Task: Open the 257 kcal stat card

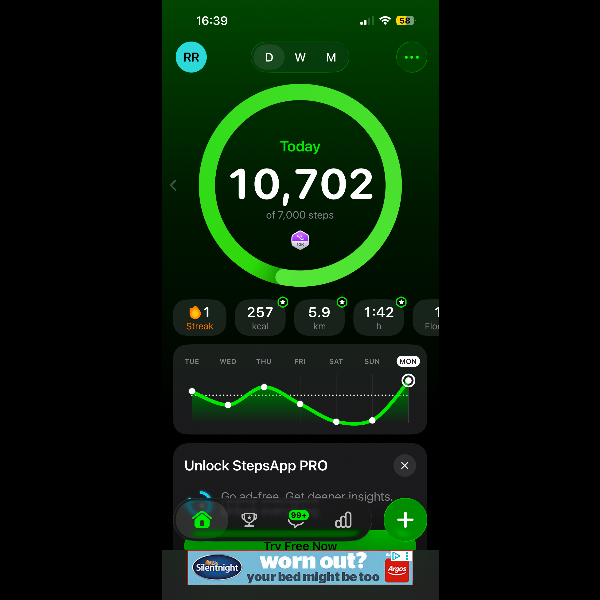Action: (x=260, y=317)
